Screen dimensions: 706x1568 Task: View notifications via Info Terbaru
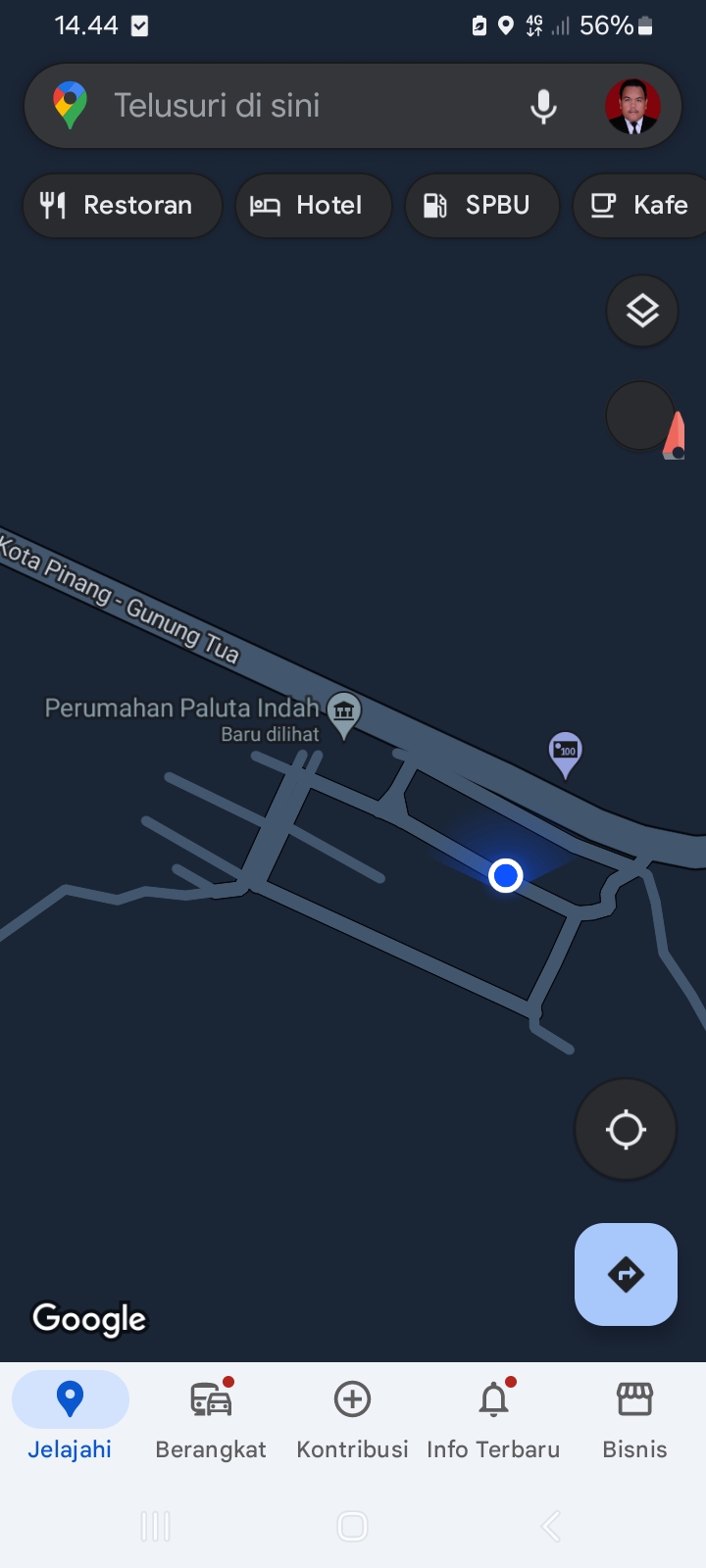tap(494, 1418)
